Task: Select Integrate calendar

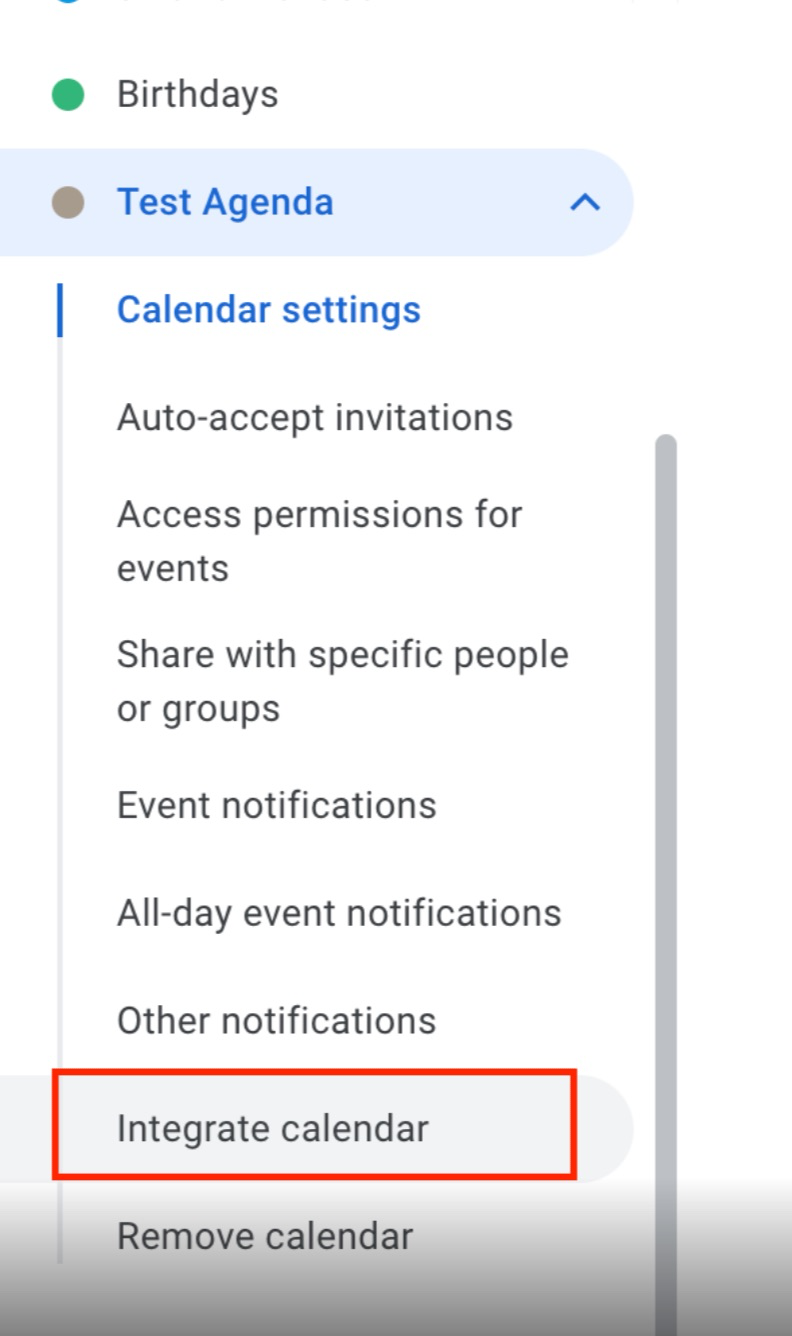Action: coord(315,1128)
